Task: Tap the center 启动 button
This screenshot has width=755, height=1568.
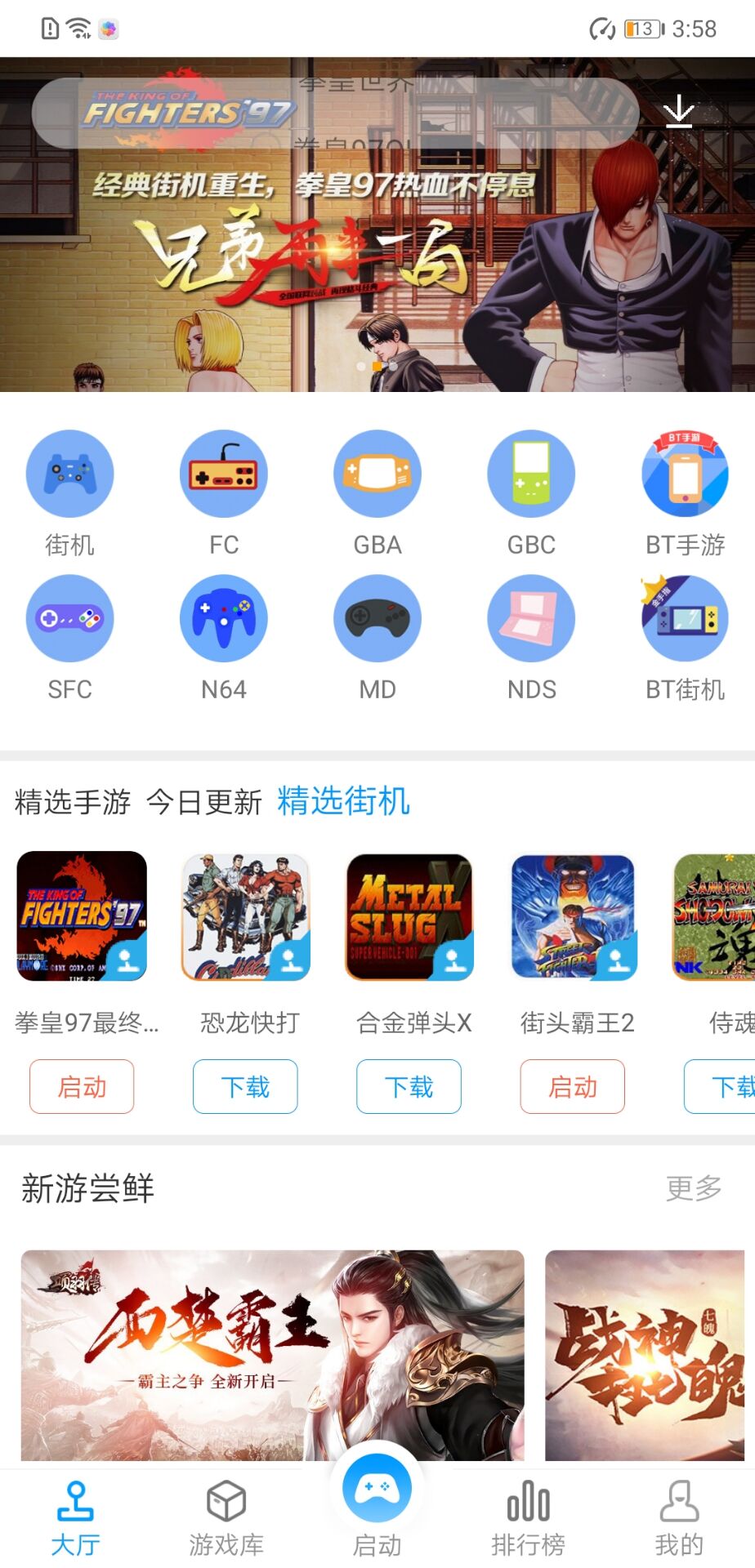Action: [377, 1494]
